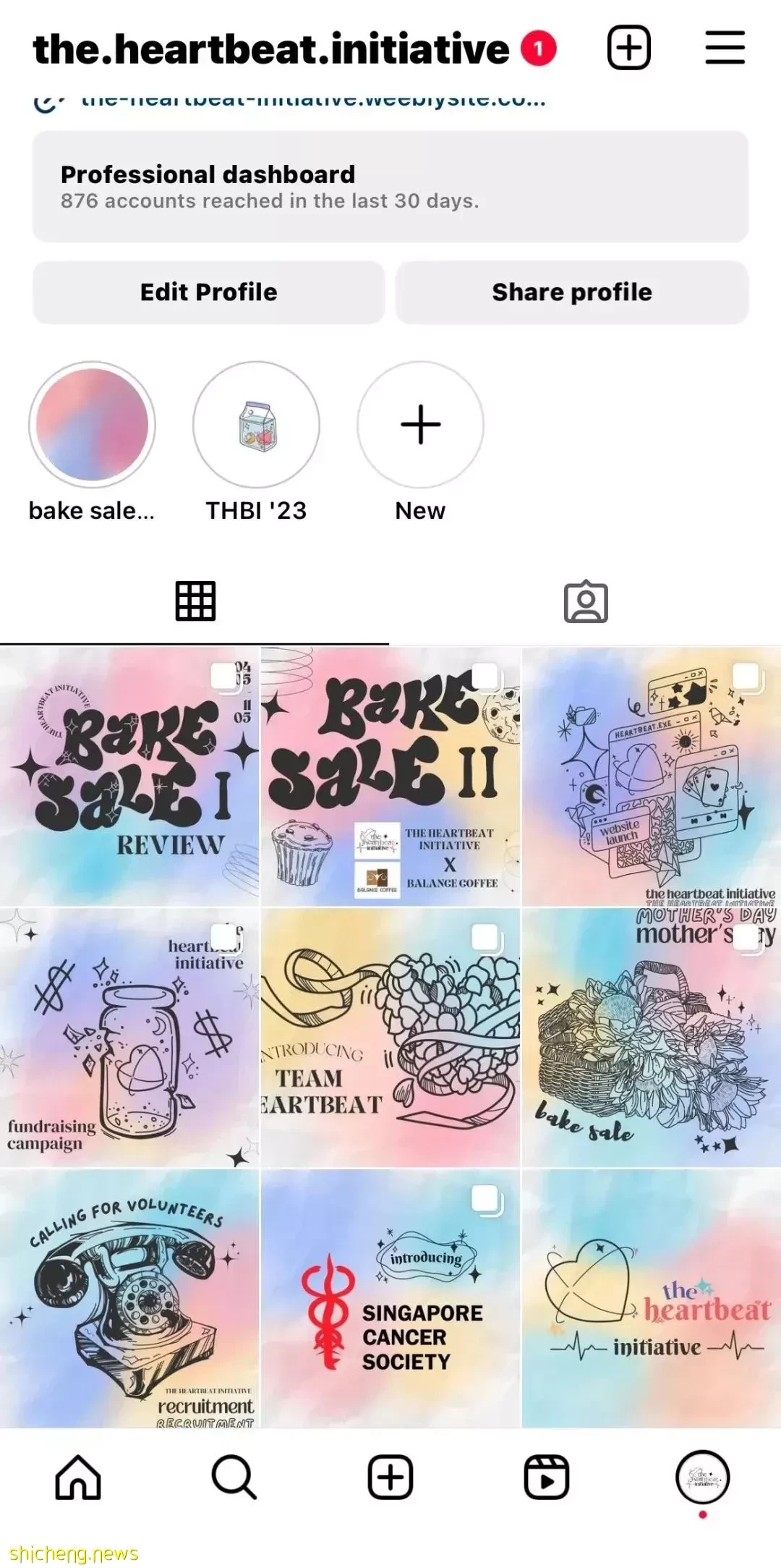Open the THBI '23 story highlight
The width and height of the screenshot is (781, 1568).
click(x=256, y=425)
